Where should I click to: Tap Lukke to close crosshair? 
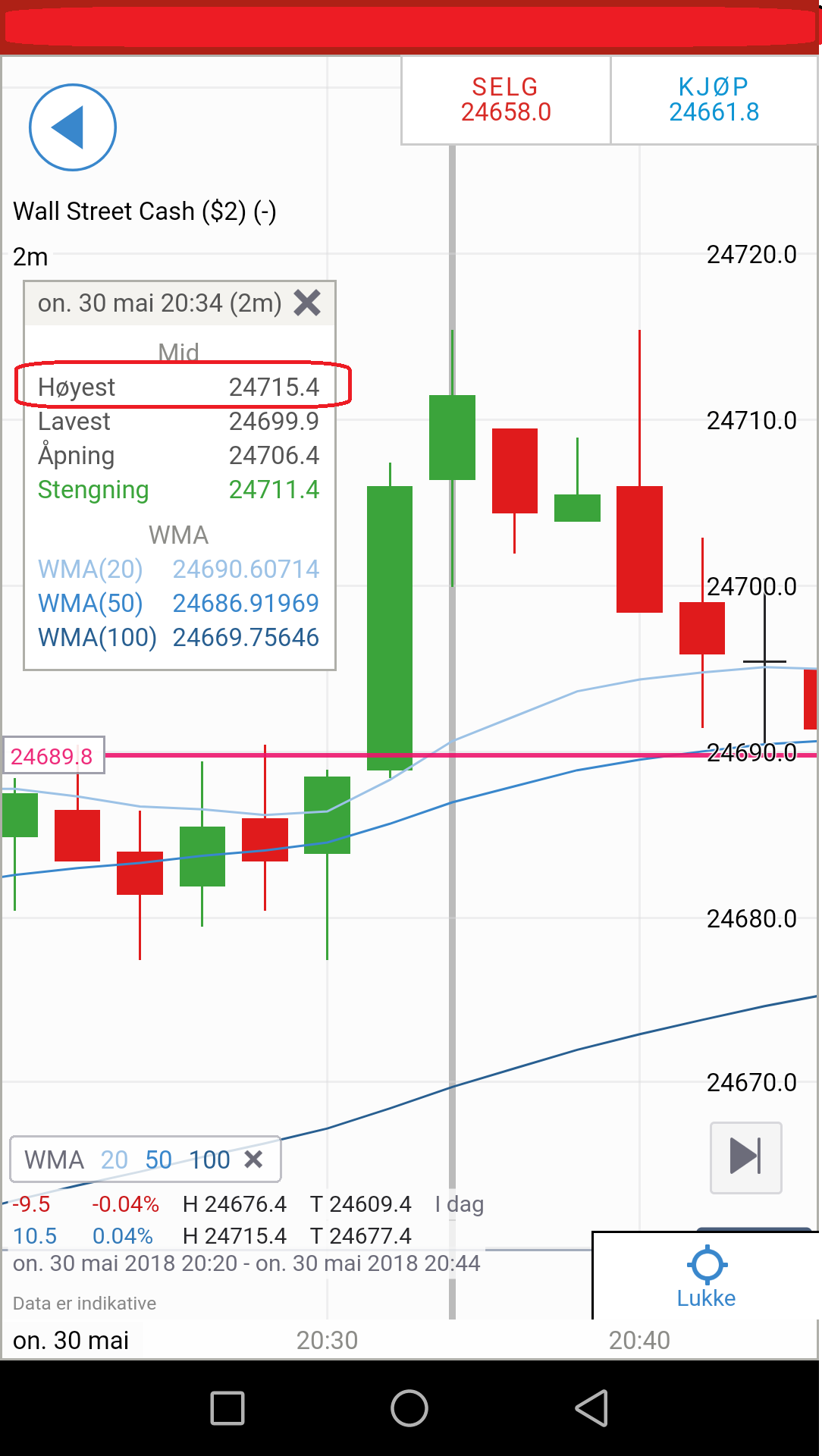pyautogui.click(x=706, y=1278)
